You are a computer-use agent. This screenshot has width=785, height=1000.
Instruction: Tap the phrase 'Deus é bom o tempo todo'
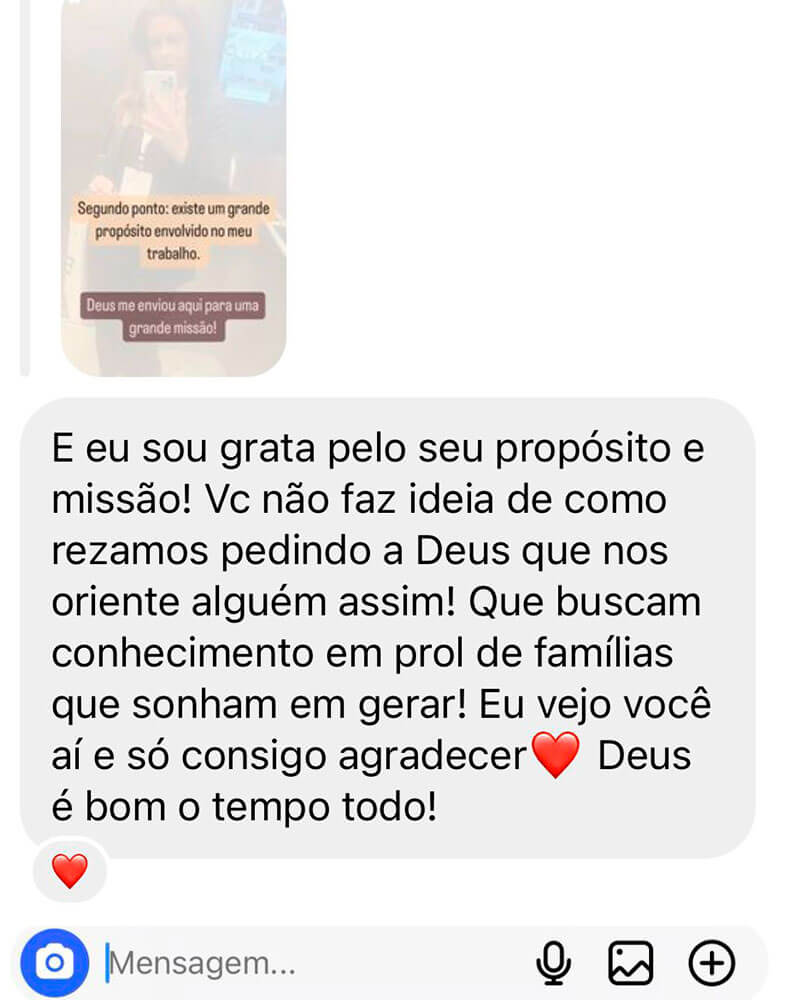click(x=250, y=805)
